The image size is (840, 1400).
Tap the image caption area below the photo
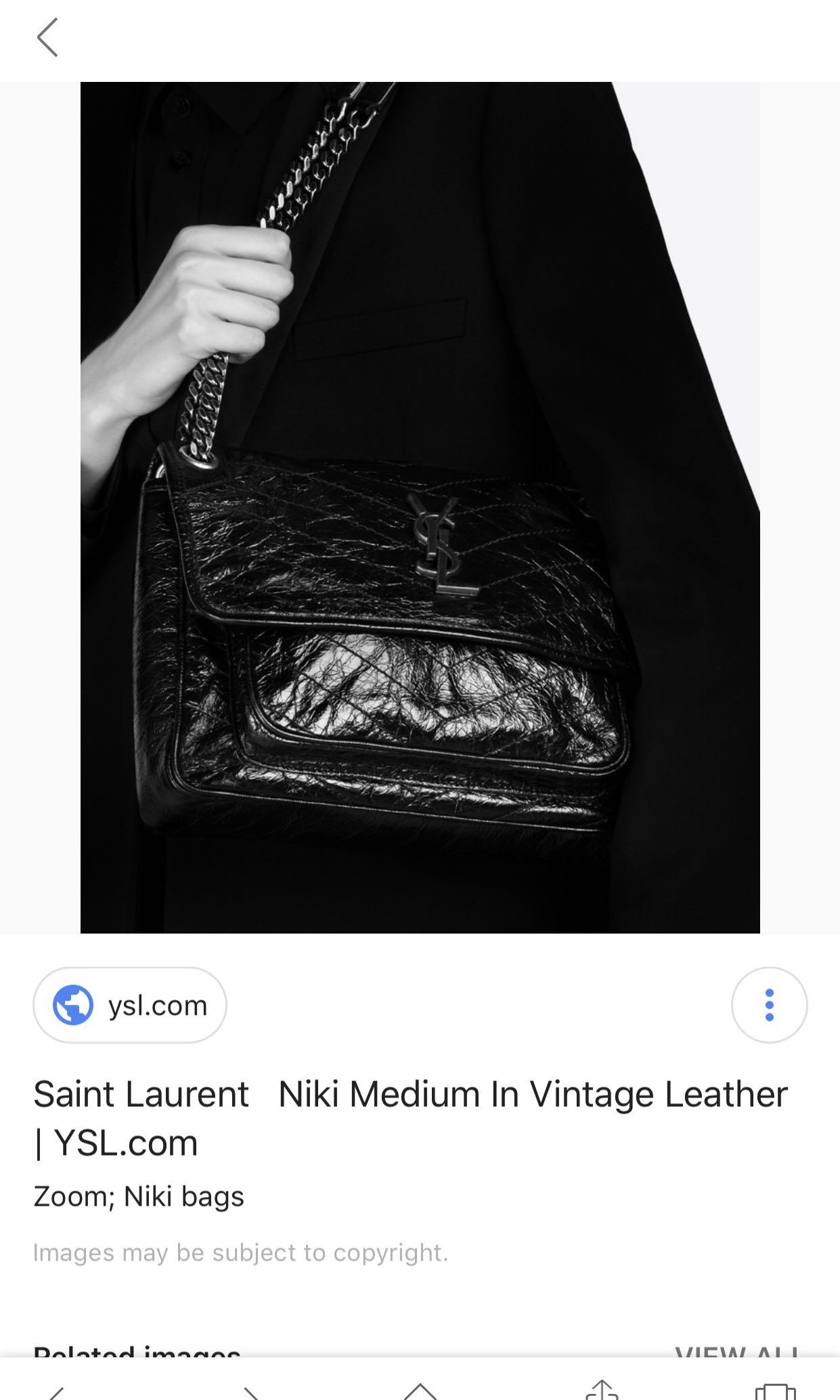click(x=139, y=1195)
